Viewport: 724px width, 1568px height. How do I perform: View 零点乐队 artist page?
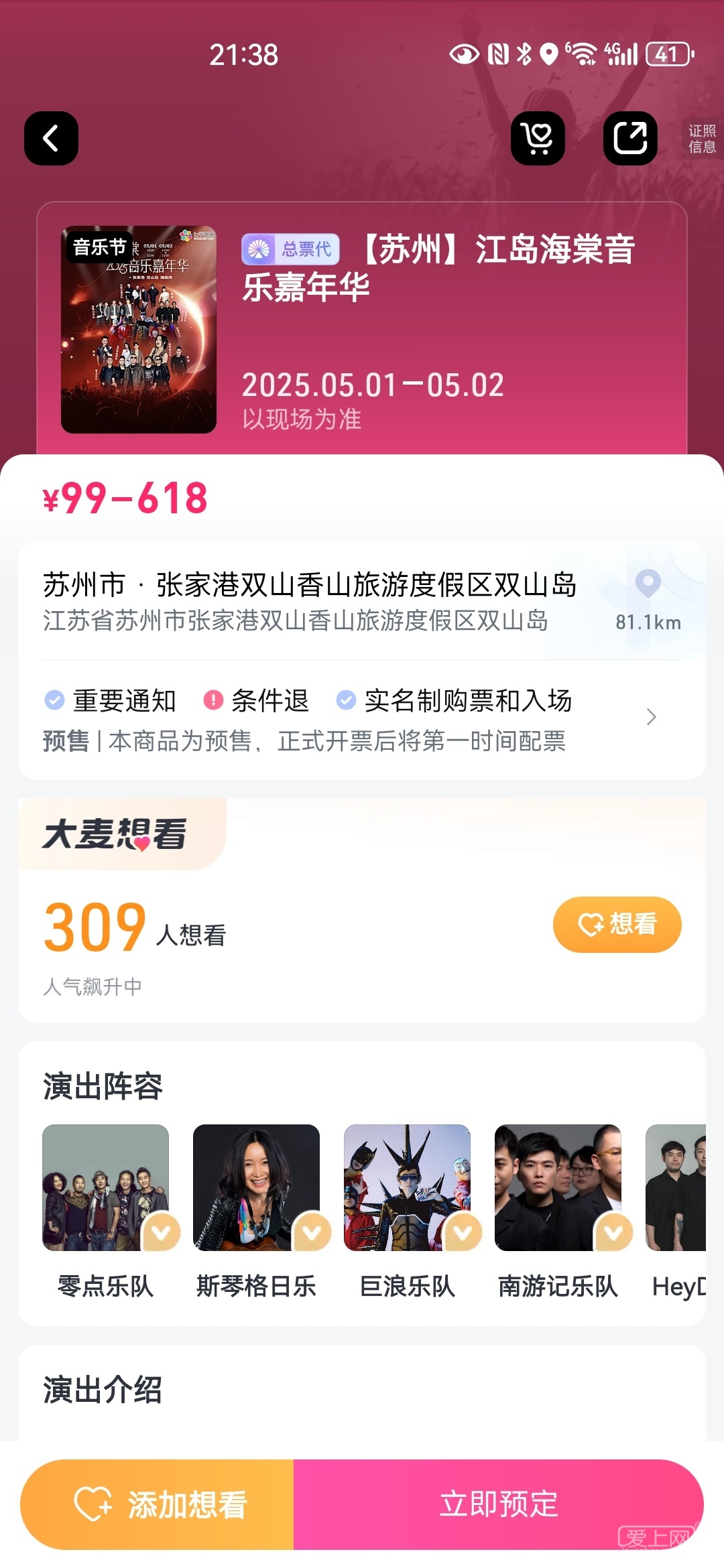(105, 1187)
